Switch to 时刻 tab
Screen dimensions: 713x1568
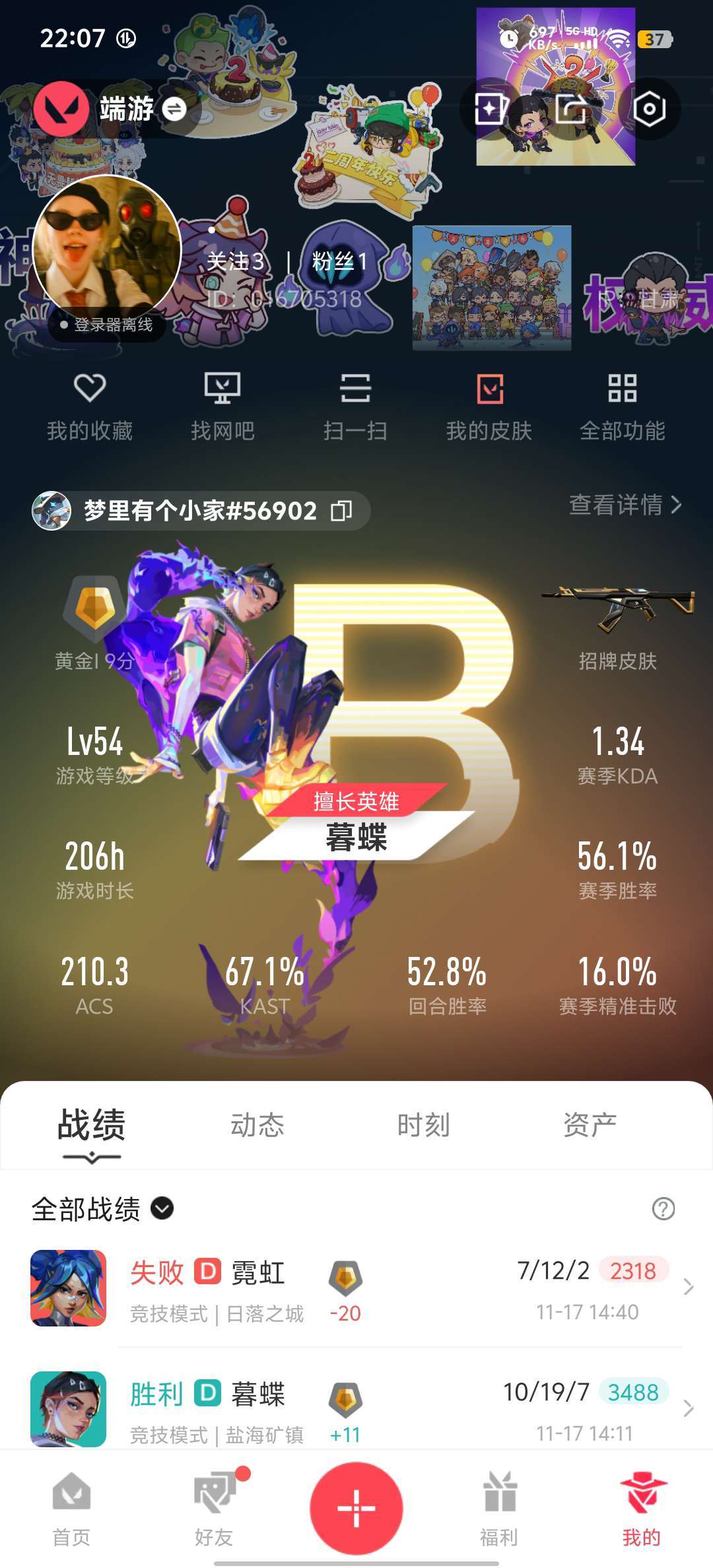[423, 1125]
